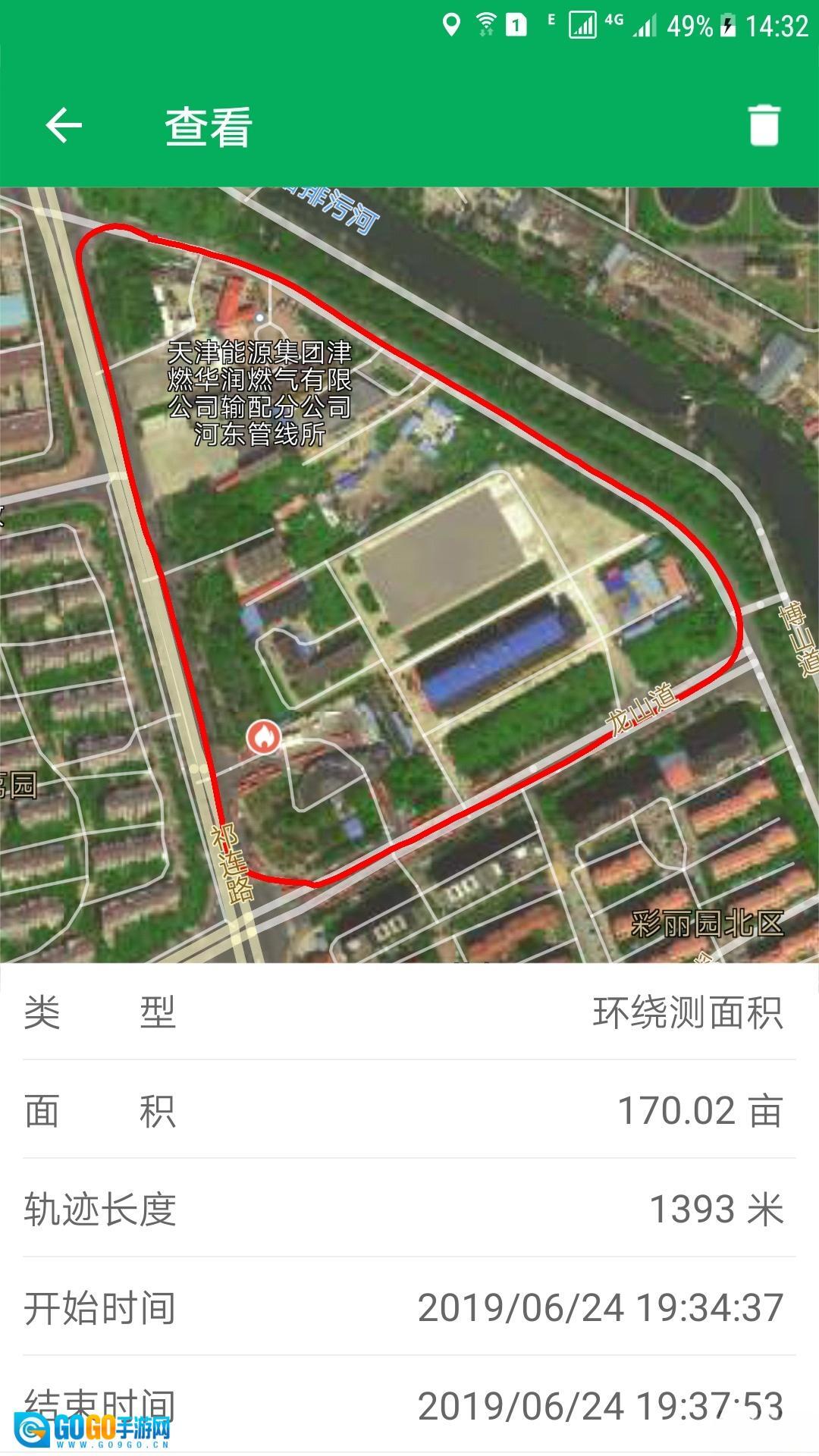Delete this record with the trash icon
Screen dimensions: 819x1456
(764, 125)
